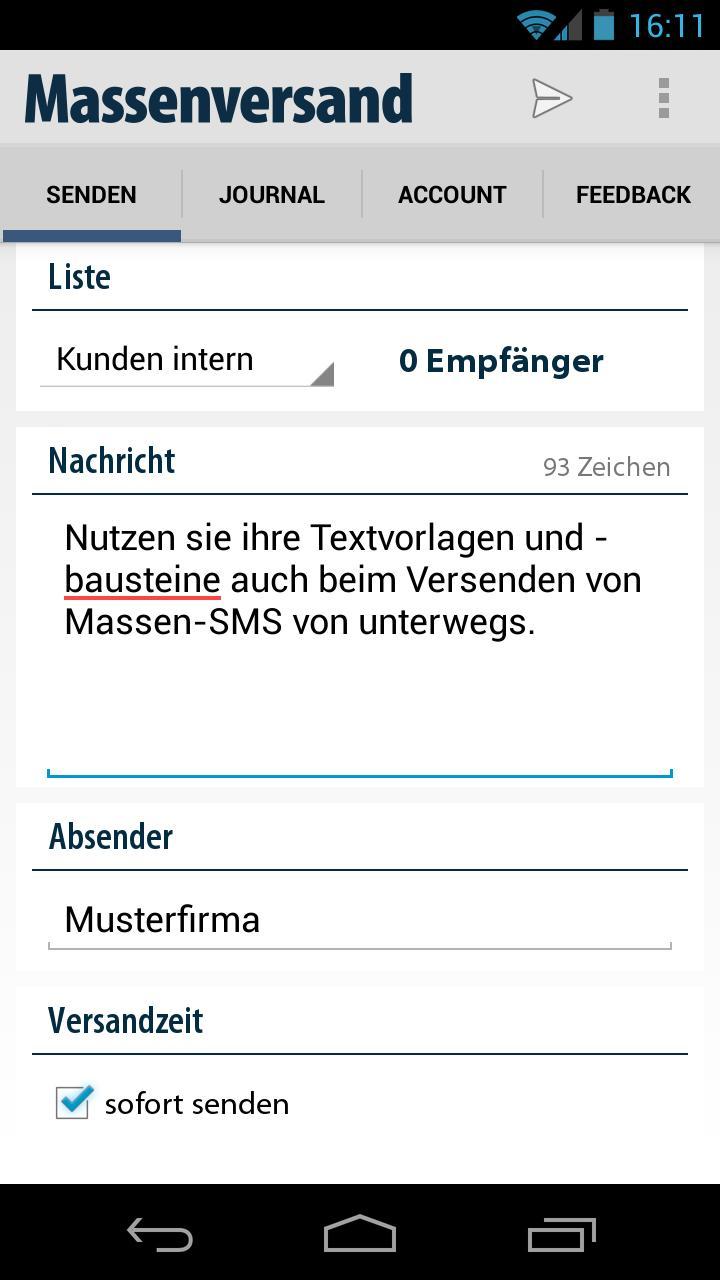The width and height of the screenshot is (720, 1280).
Task: Open recent apps from the navigation bar
Action: (x=560, y=1235)
